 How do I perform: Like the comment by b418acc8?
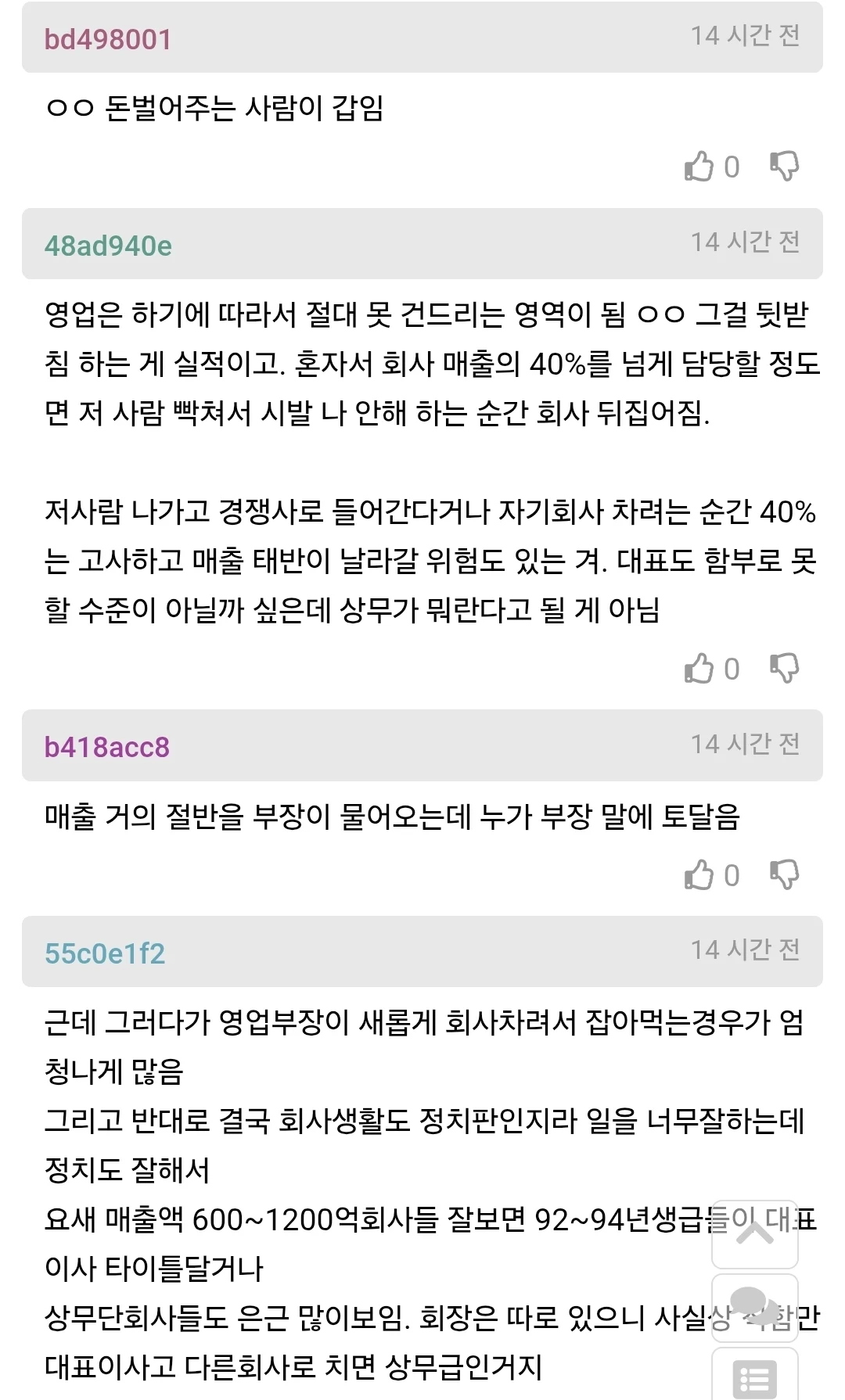(x=699, y=875)
